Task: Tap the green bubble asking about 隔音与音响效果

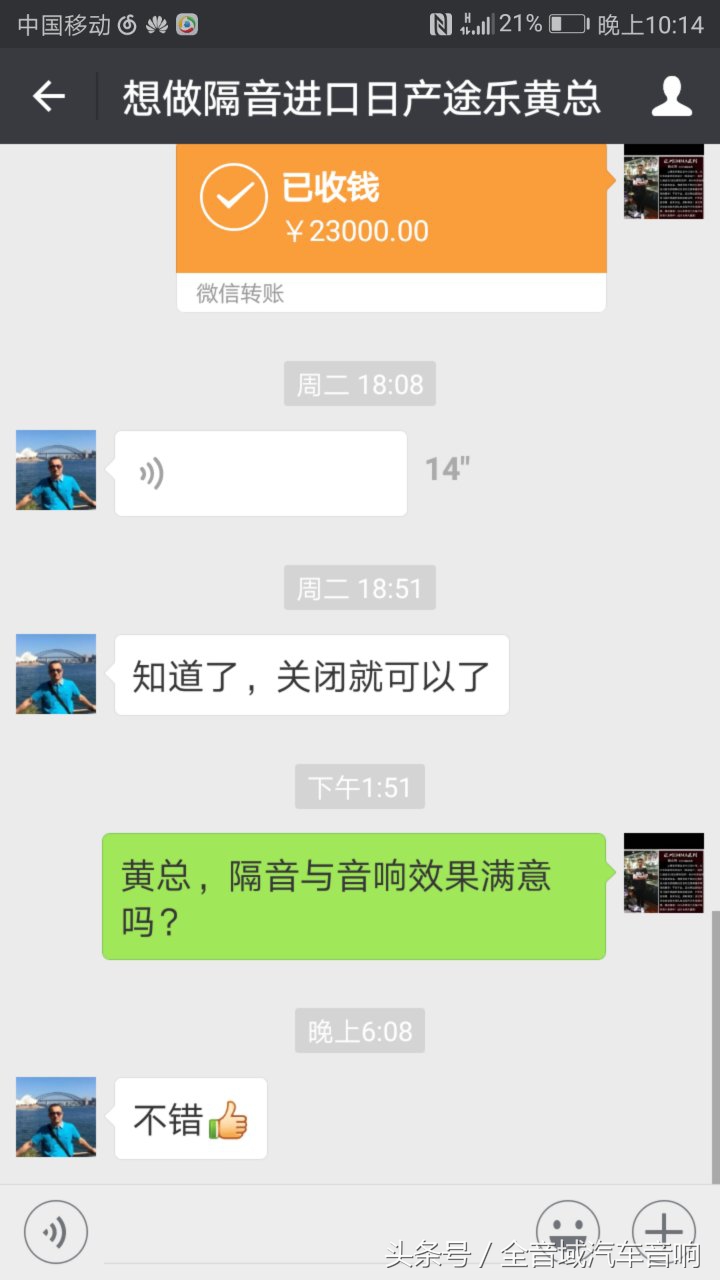Action: coord(352,894)
